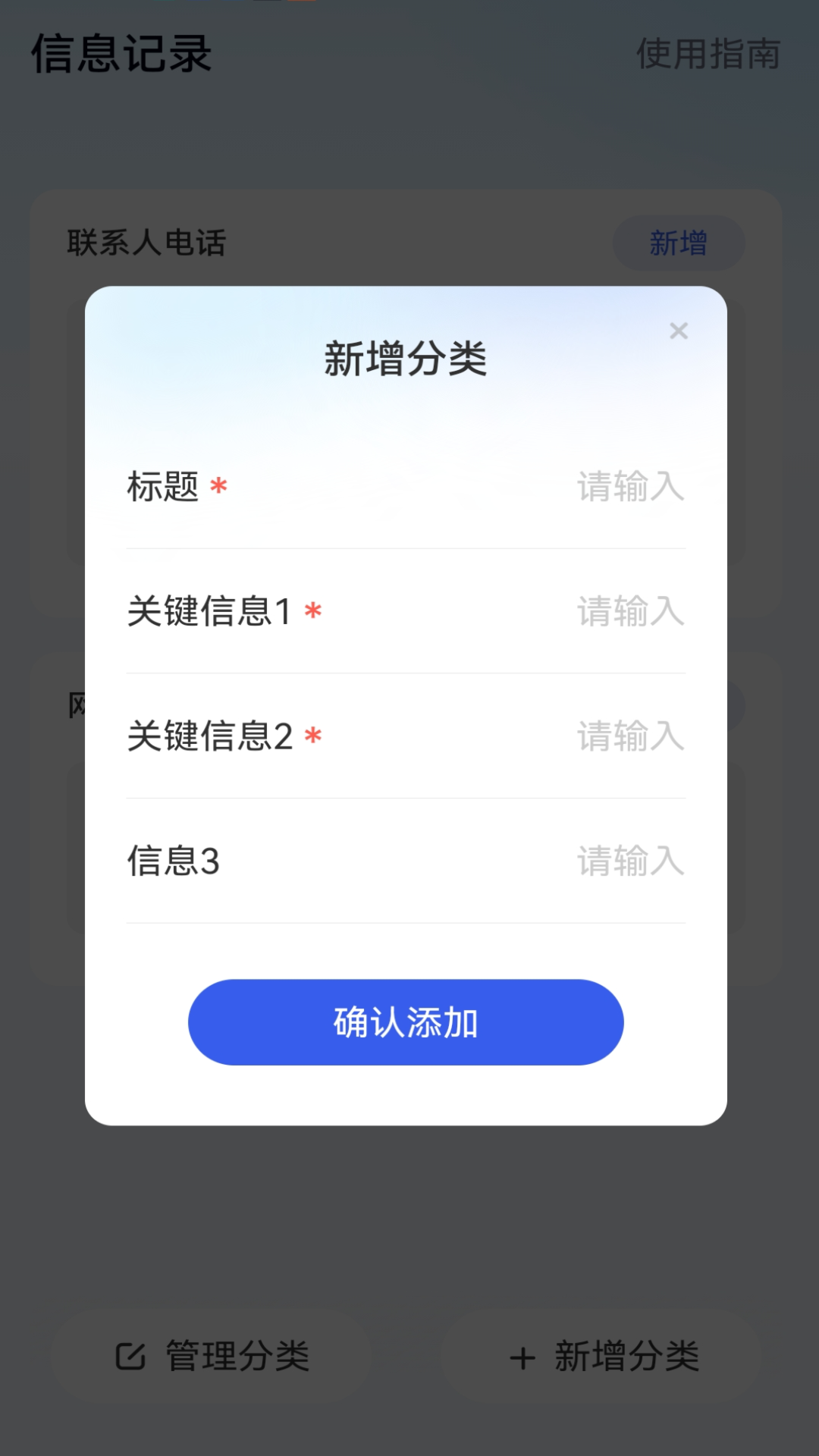The height and width of the screenshot is (1456, 819).
Task: Tap the 新增 button next to 联系人电话
Action: click(677, 243)
